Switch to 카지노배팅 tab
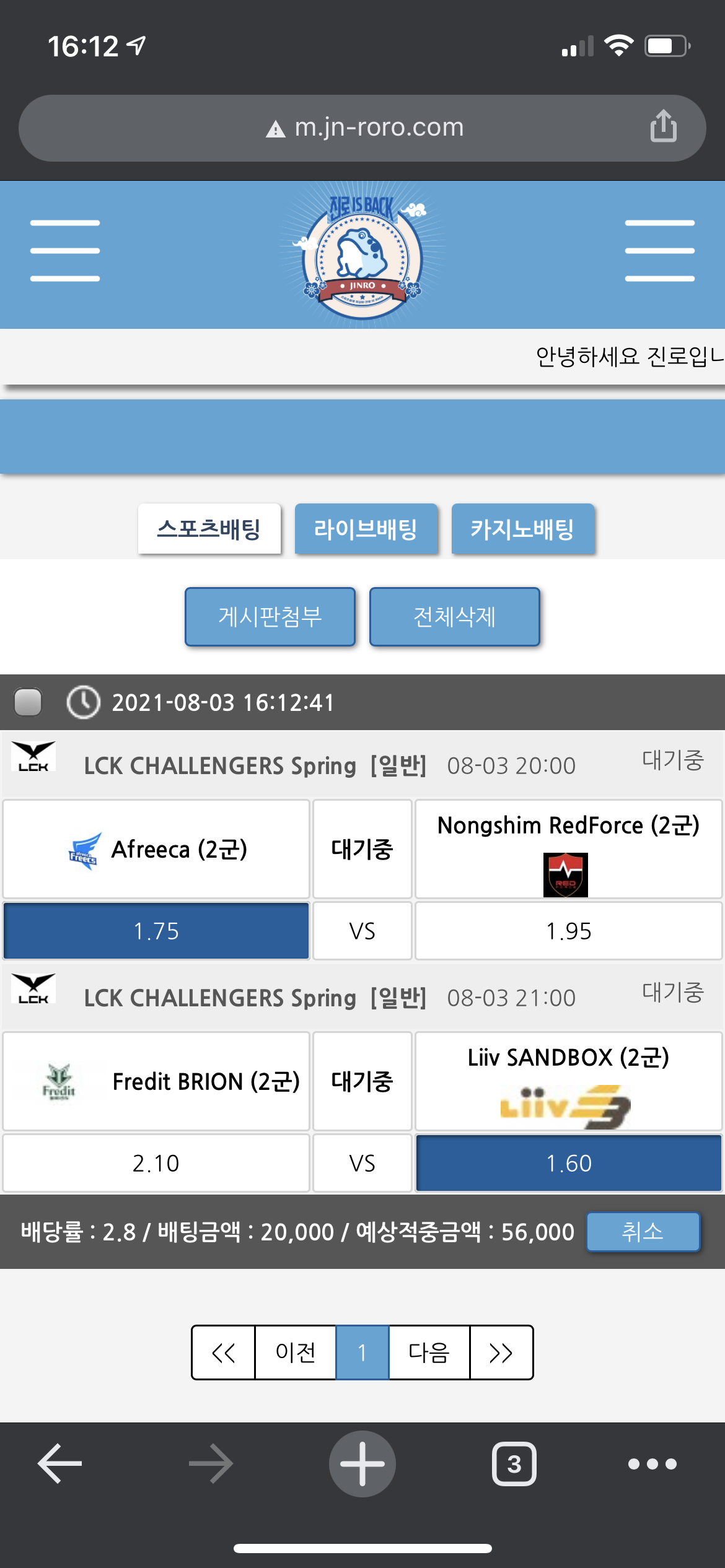725x1568 pixels. (522, 529)
